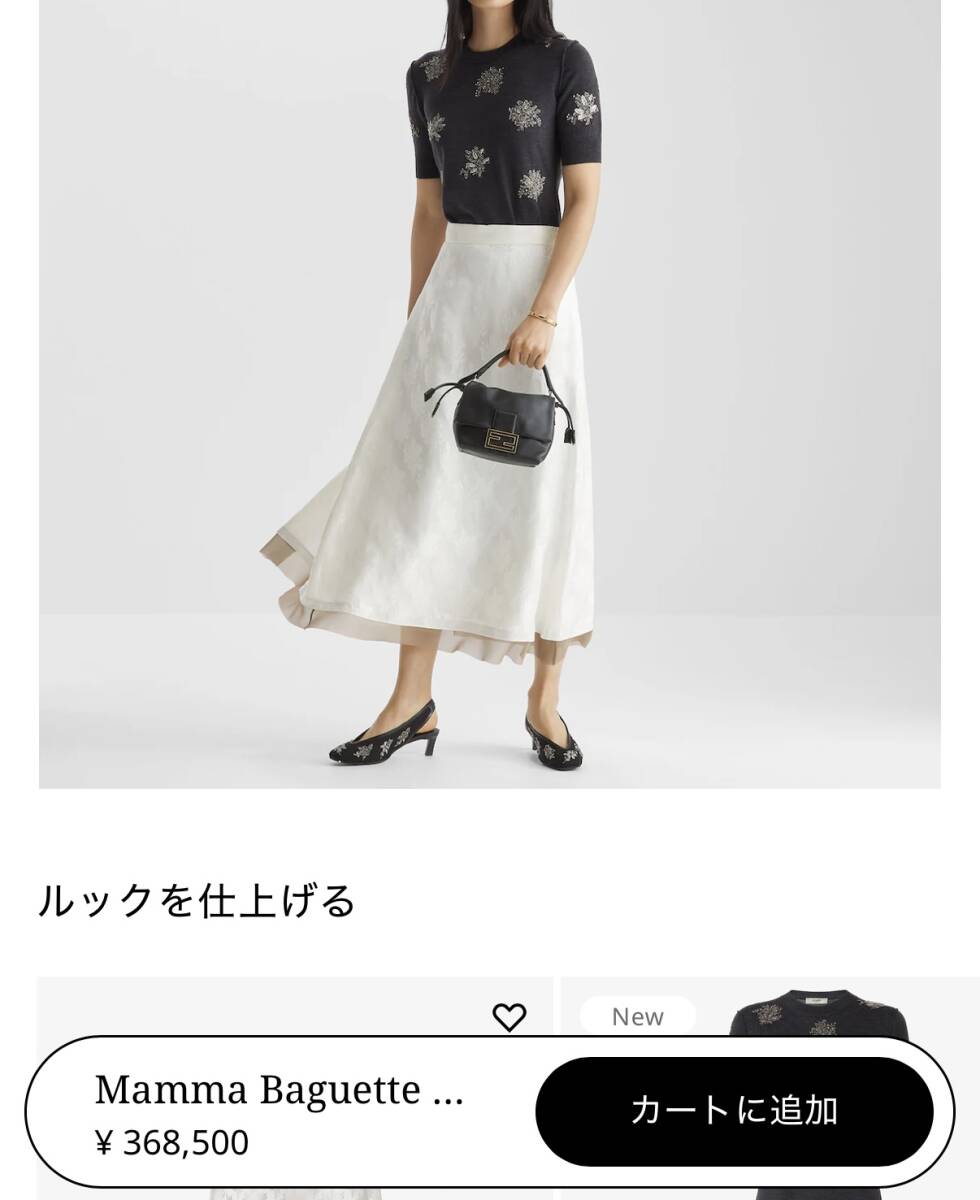Add the Mamma Baguette bag to cart
980x1200 pixels.
pos(737,1112)
